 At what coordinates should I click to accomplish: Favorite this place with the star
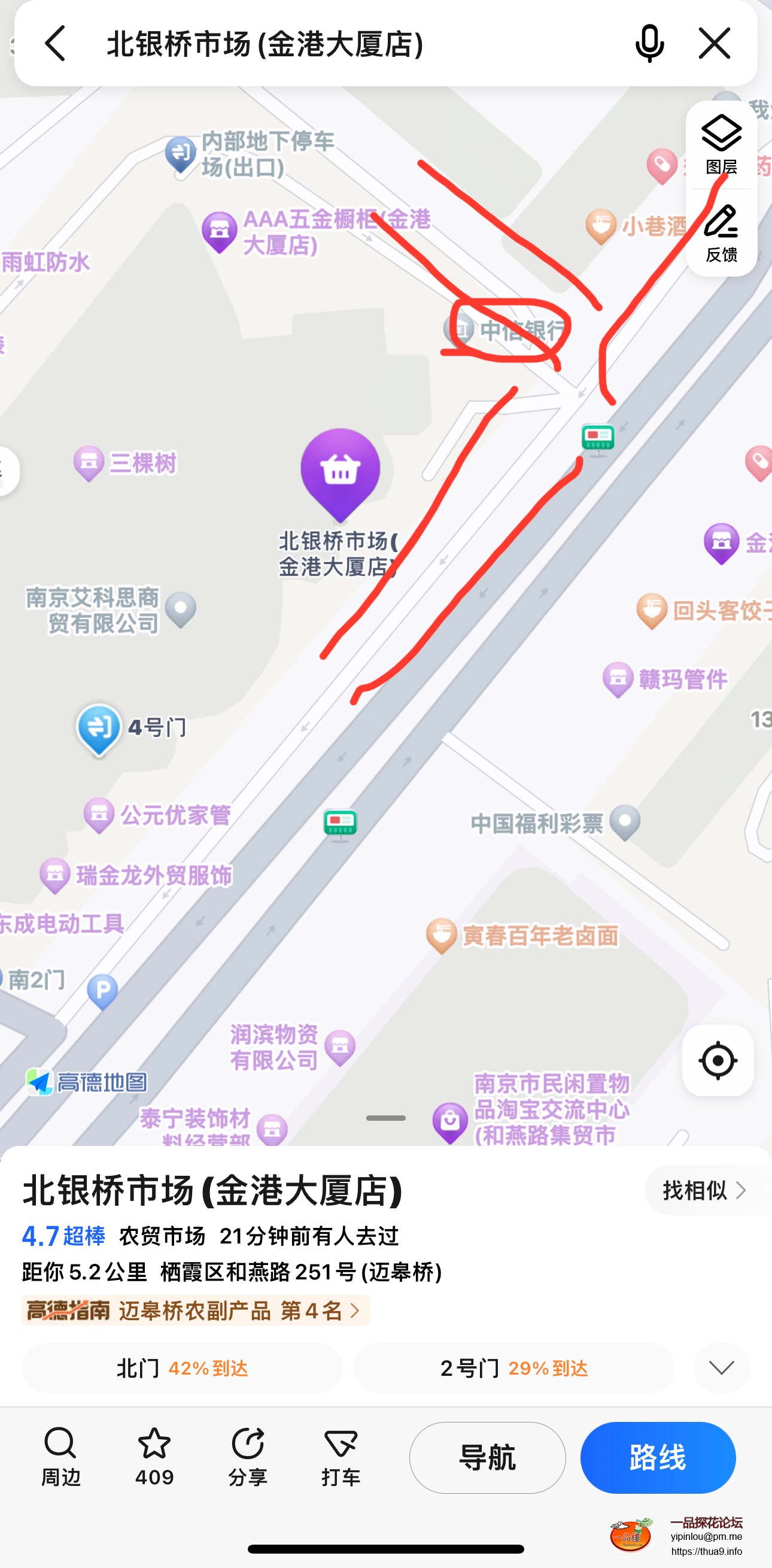(154, 1457)
